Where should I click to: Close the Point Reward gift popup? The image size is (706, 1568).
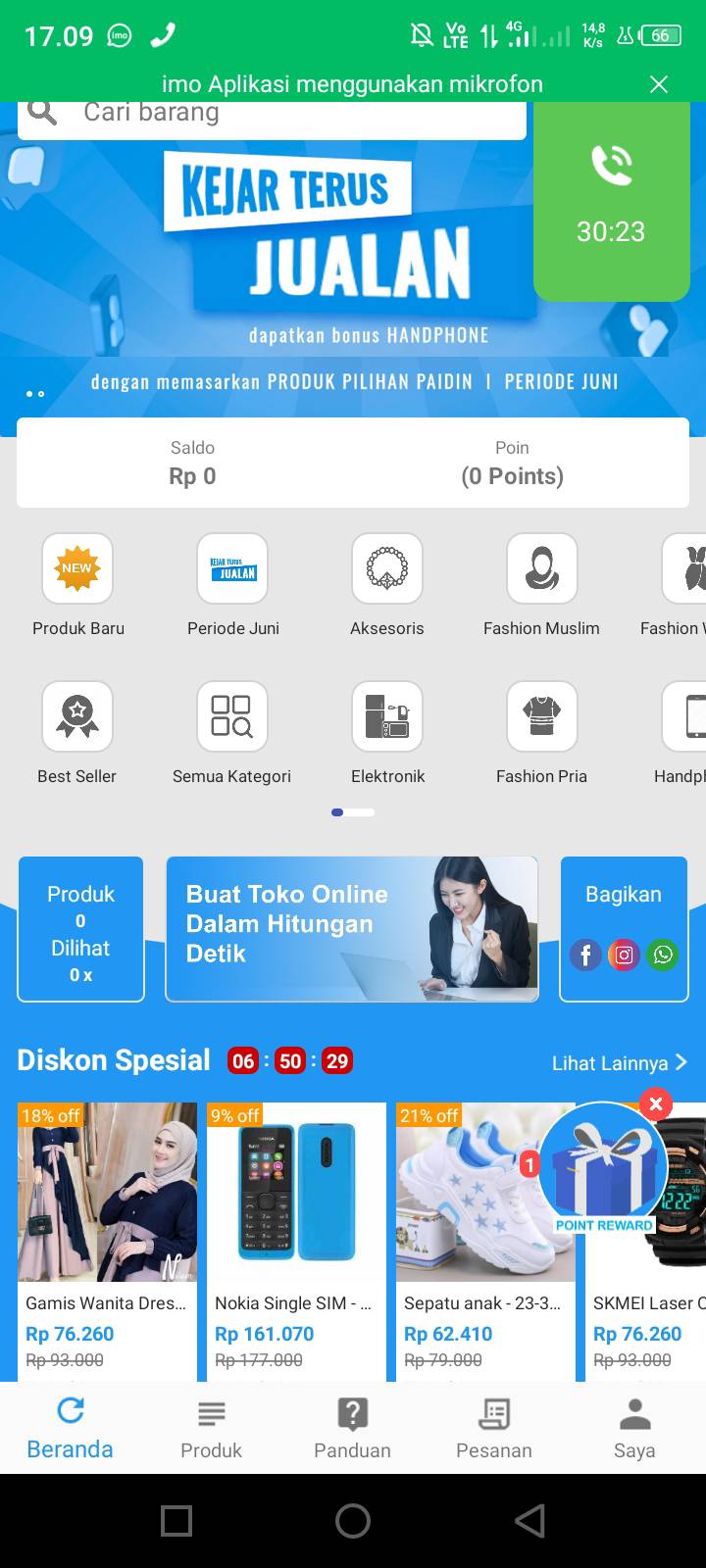pos(656,1104)
